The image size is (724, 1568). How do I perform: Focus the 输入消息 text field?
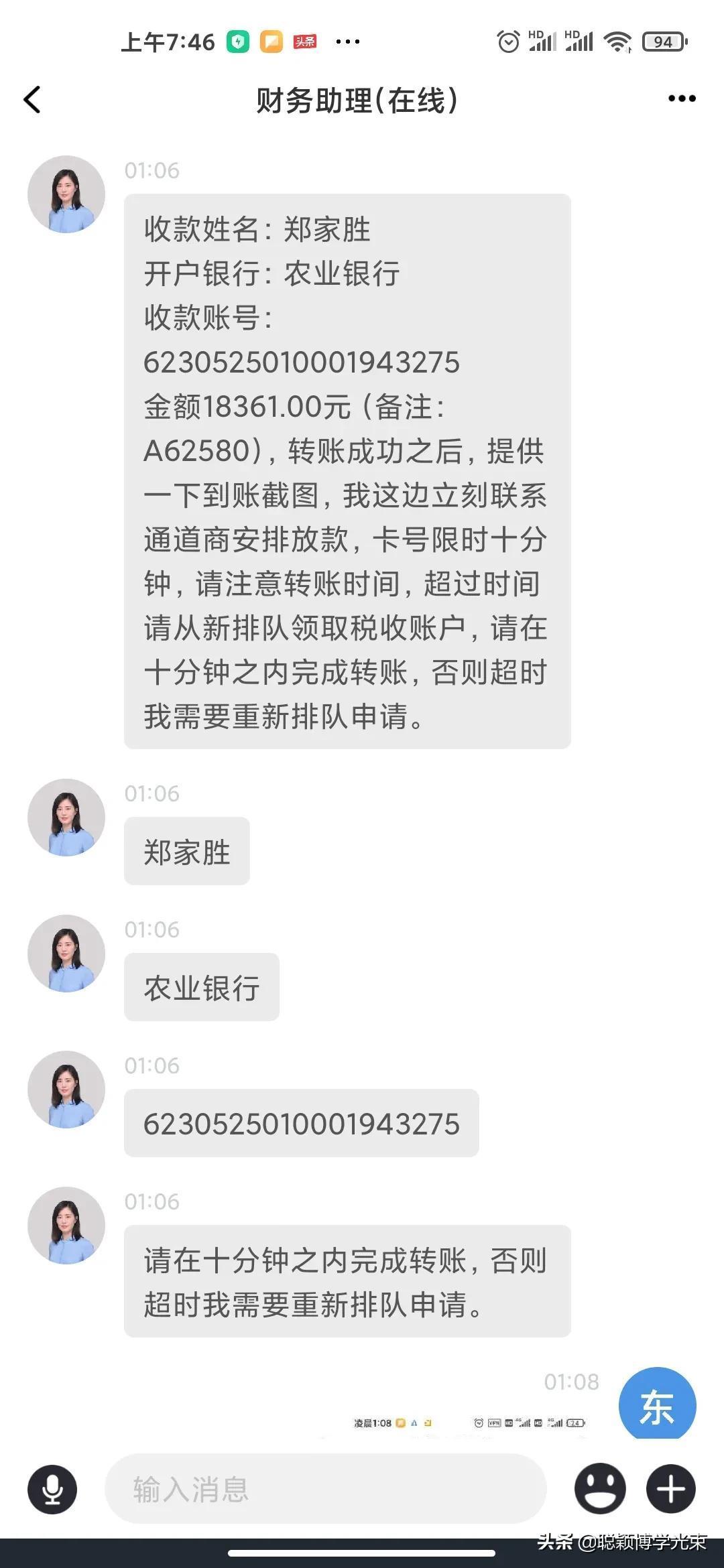pyautogui.click(x=325, y=1489)
